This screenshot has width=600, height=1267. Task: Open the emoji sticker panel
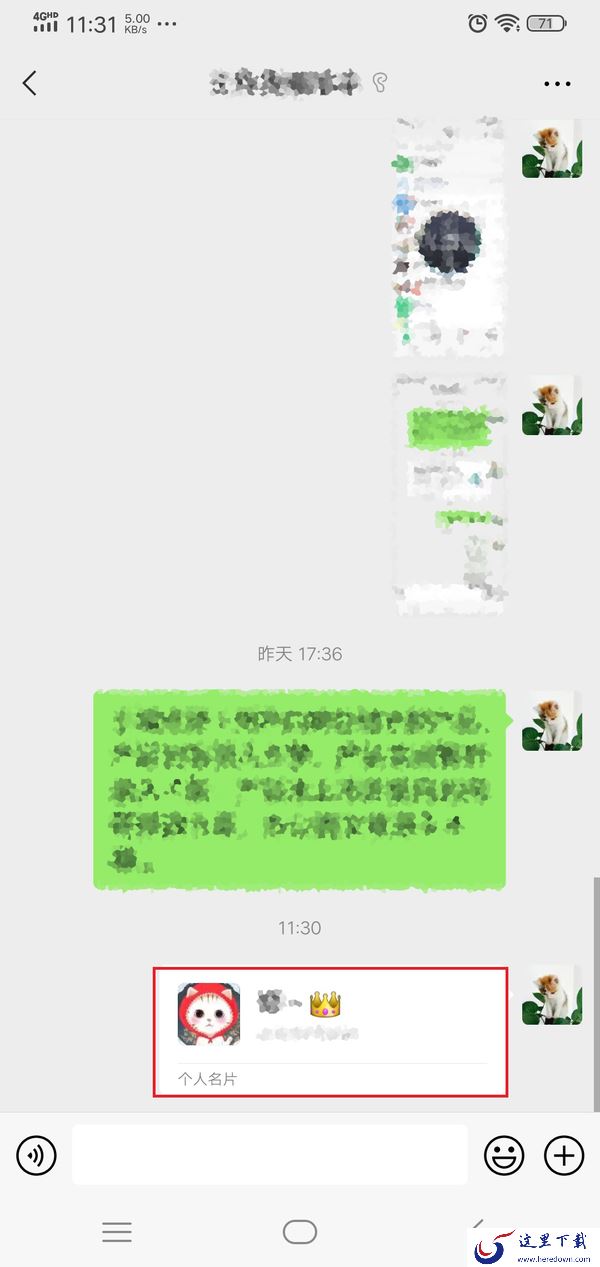click(504, 1156)
